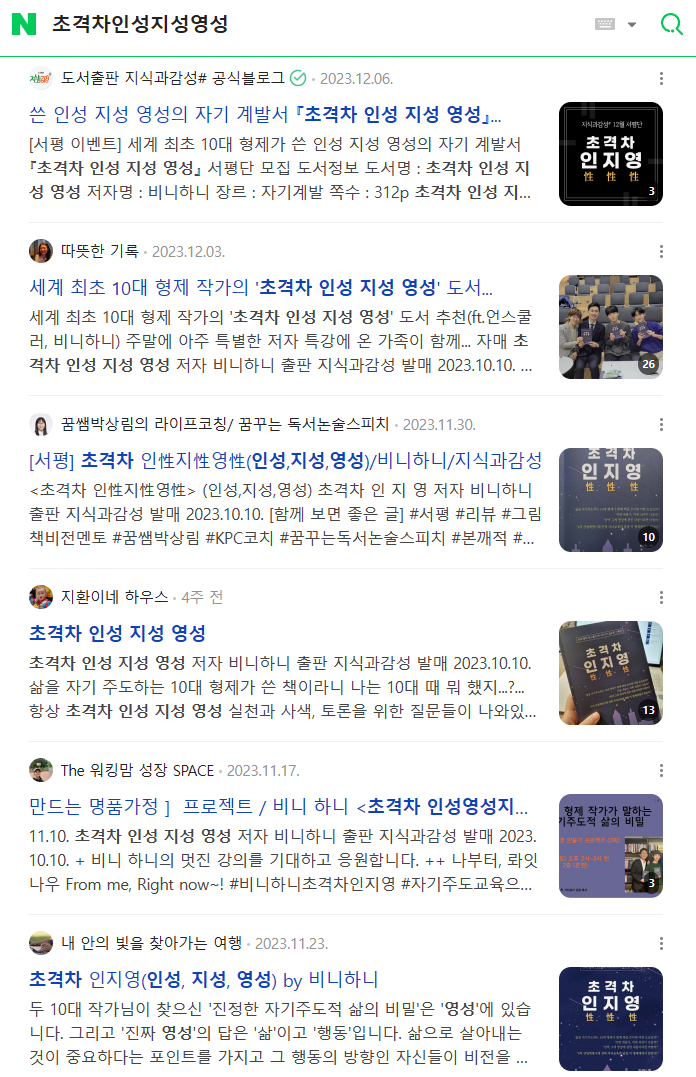
Task: Open '초격차 인지영(인성, 지성, 영성) by 비니하니' post
Action: 204,979
